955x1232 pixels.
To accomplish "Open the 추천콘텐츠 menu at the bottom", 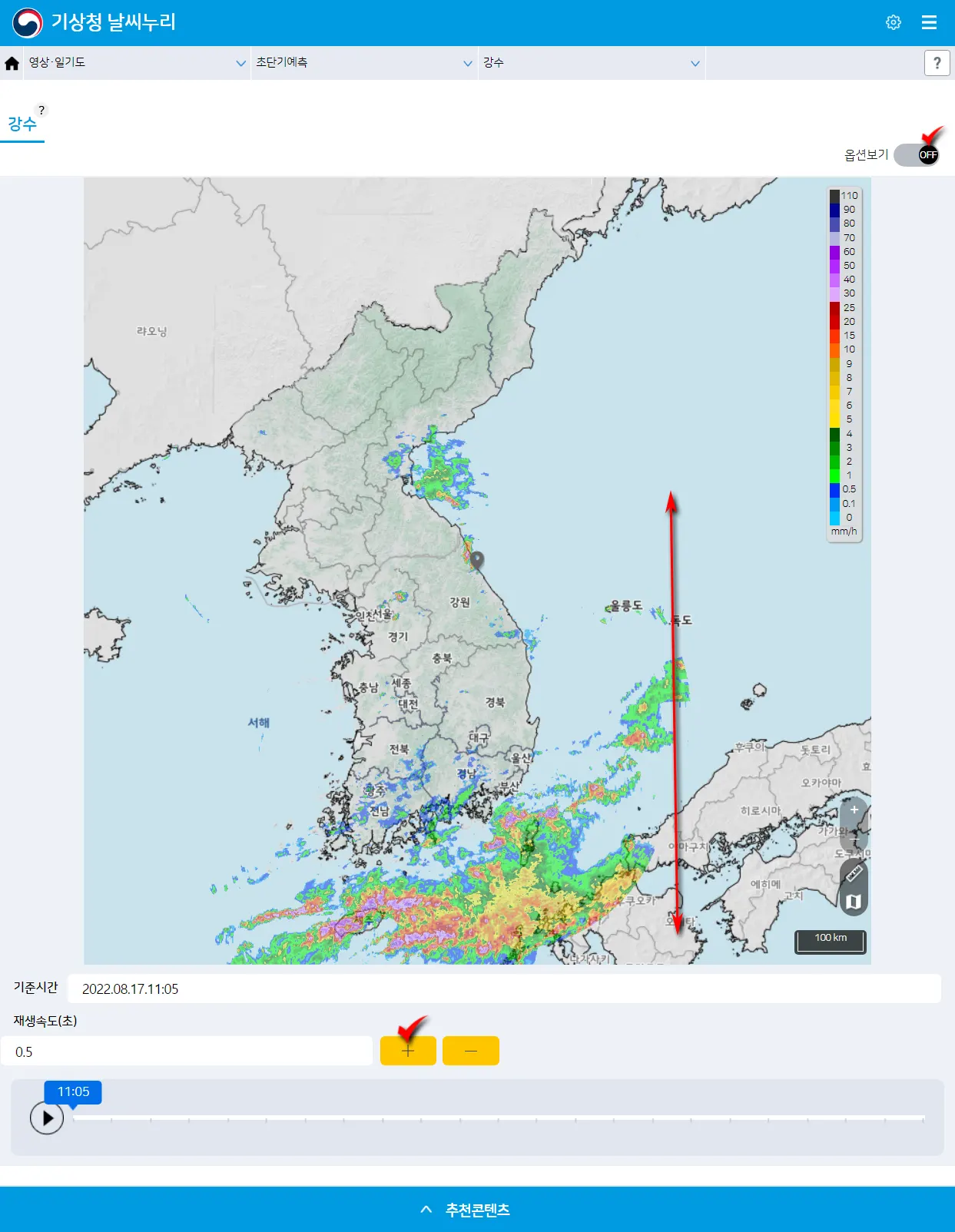I will coord(477,1209).
